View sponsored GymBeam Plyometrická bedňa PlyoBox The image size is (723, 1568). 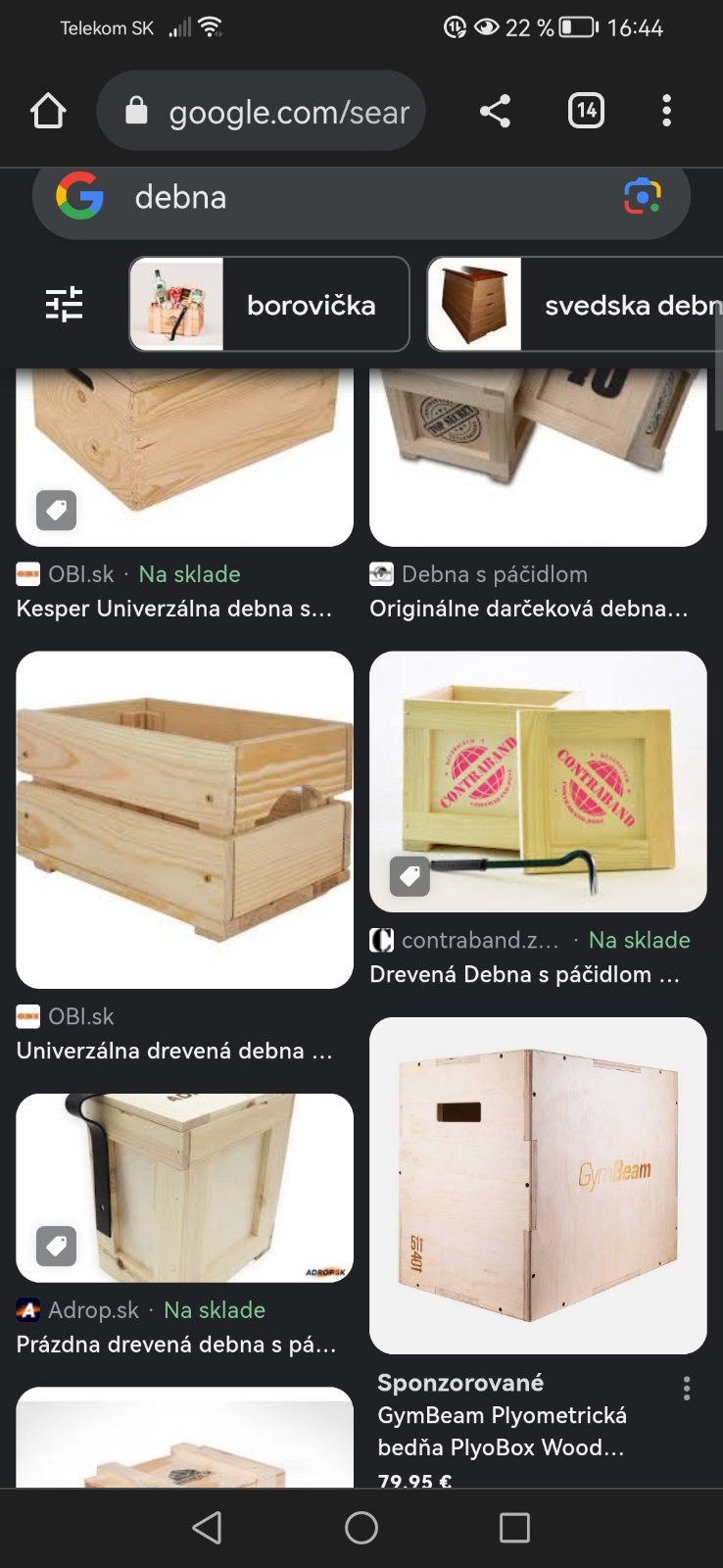point(538,1186)
